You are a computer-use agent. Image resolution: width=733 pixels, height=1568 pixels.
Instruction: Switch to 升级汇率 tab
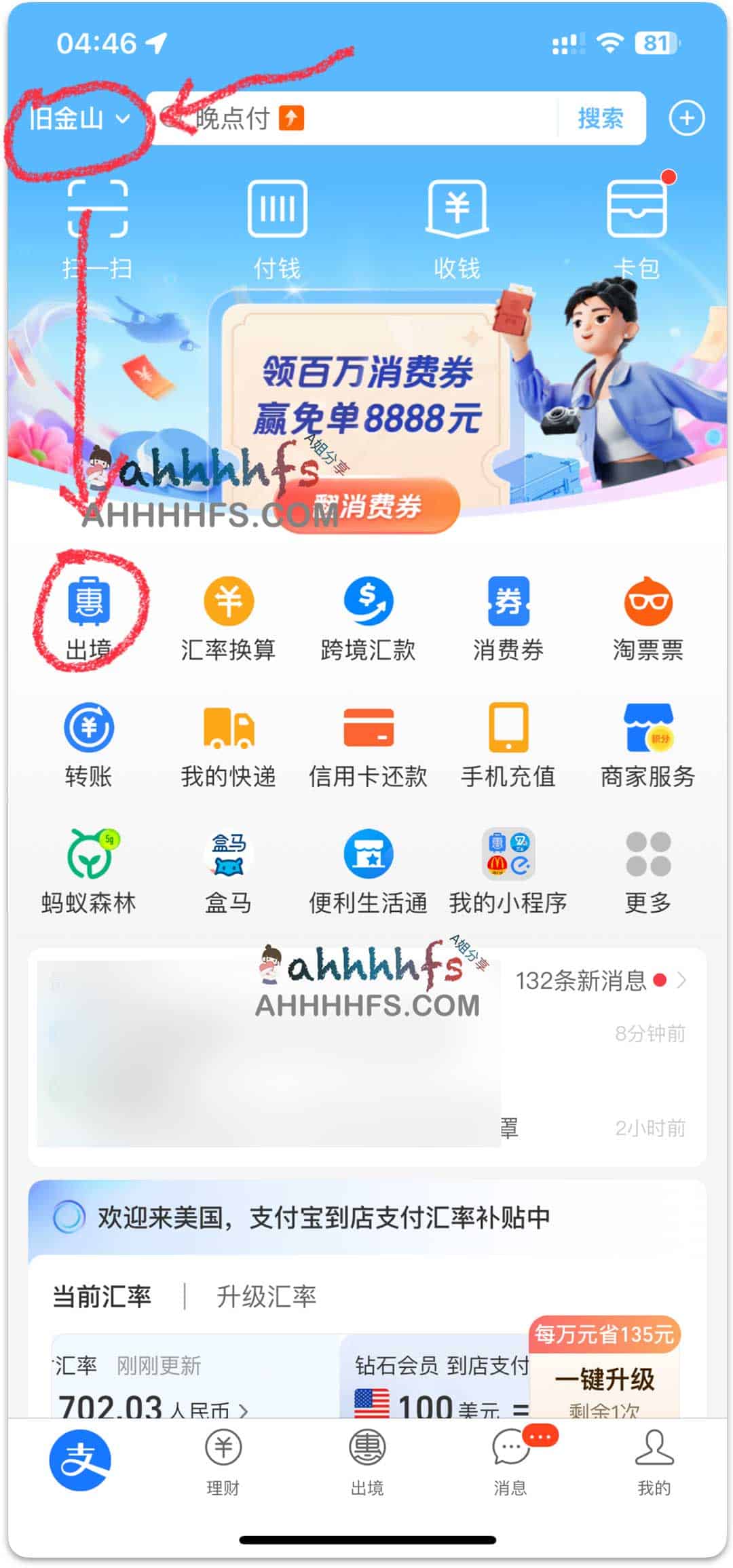(266, 1297)
